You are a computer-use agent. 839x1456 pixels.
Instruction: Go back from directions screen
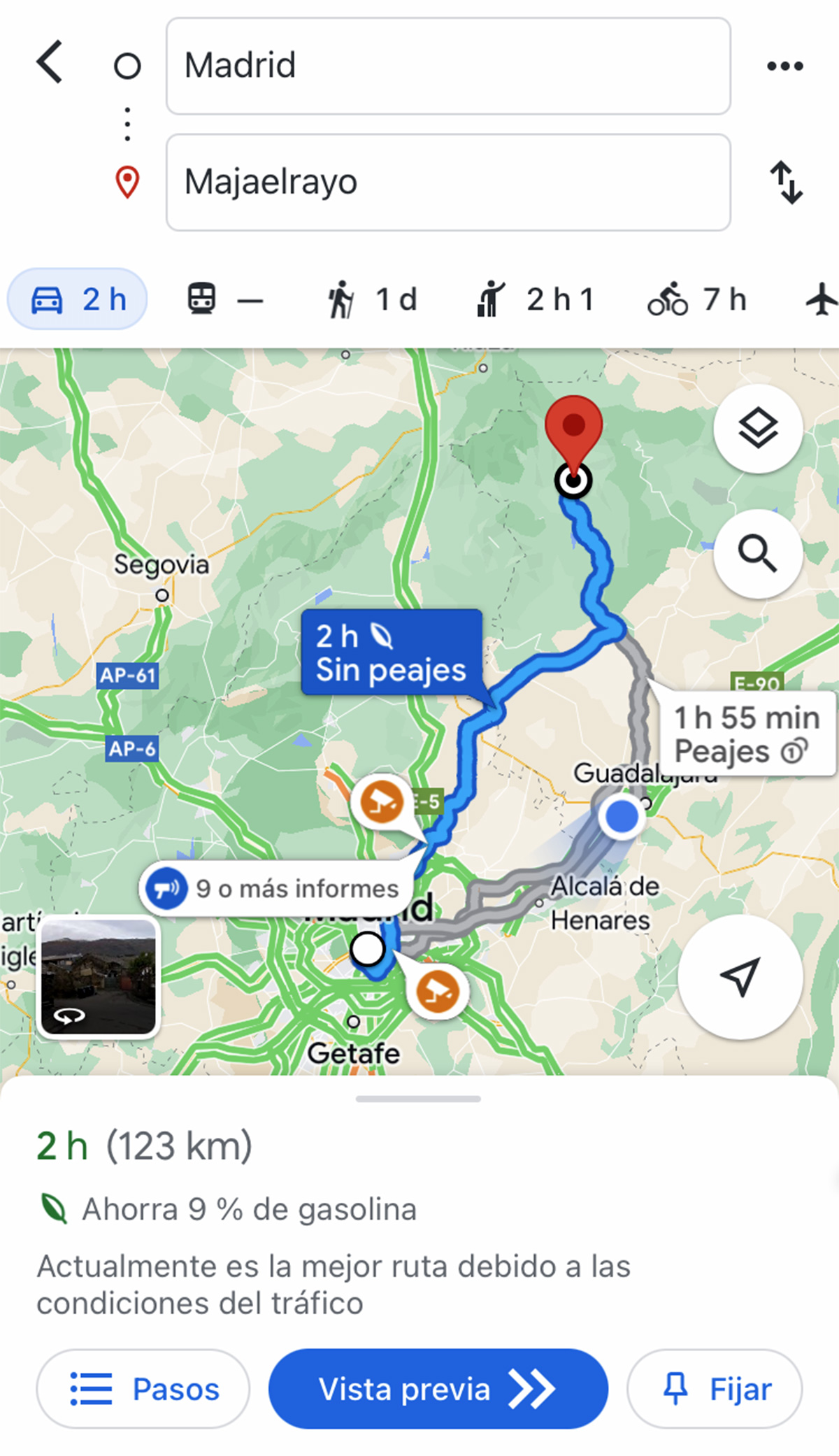[50, 62]
